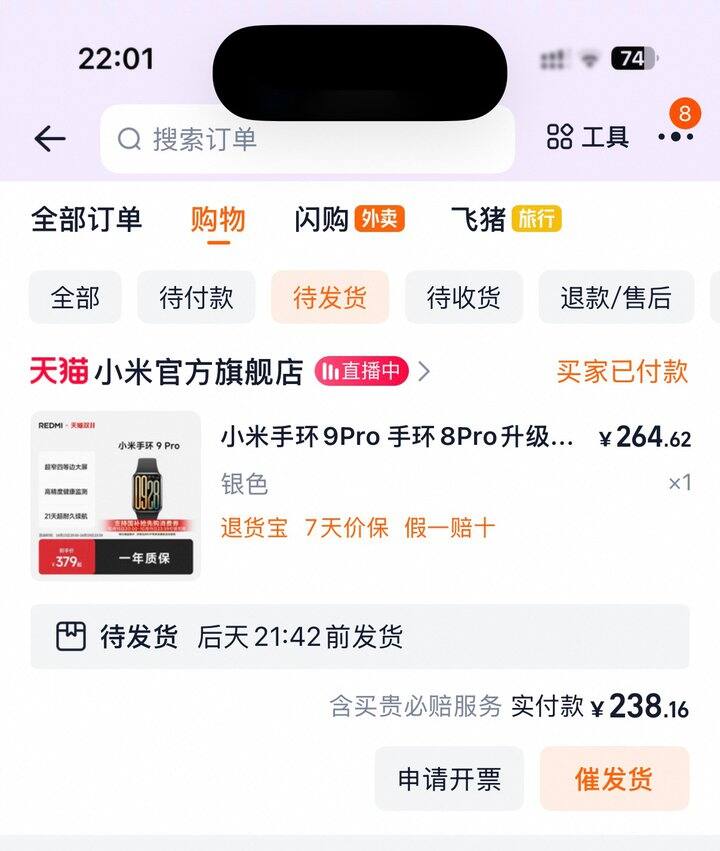
Task: Switch to the 闪购 外卖 tab
Action: pos(349,219)
